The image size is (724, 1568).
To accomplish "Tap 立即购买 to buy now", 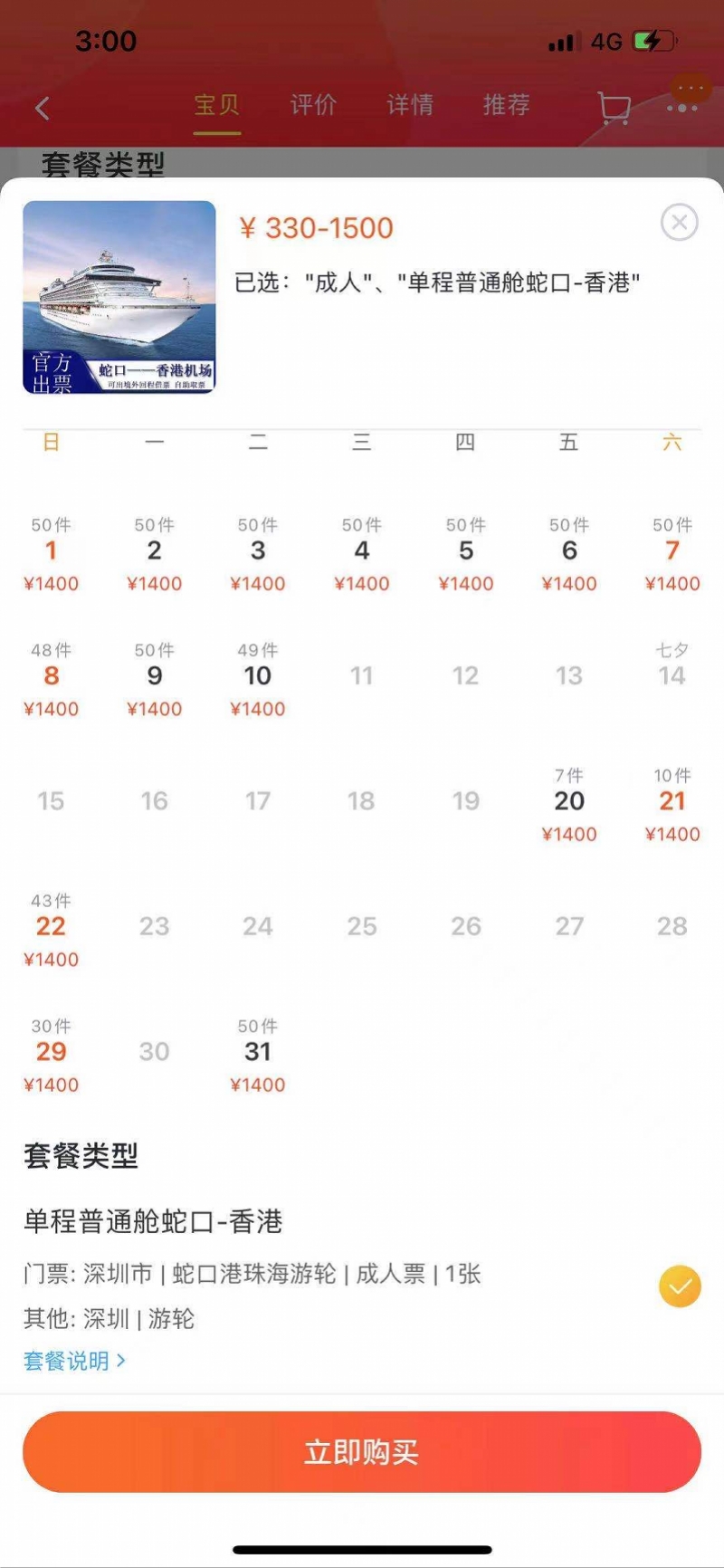I will tap(362, 1451).
